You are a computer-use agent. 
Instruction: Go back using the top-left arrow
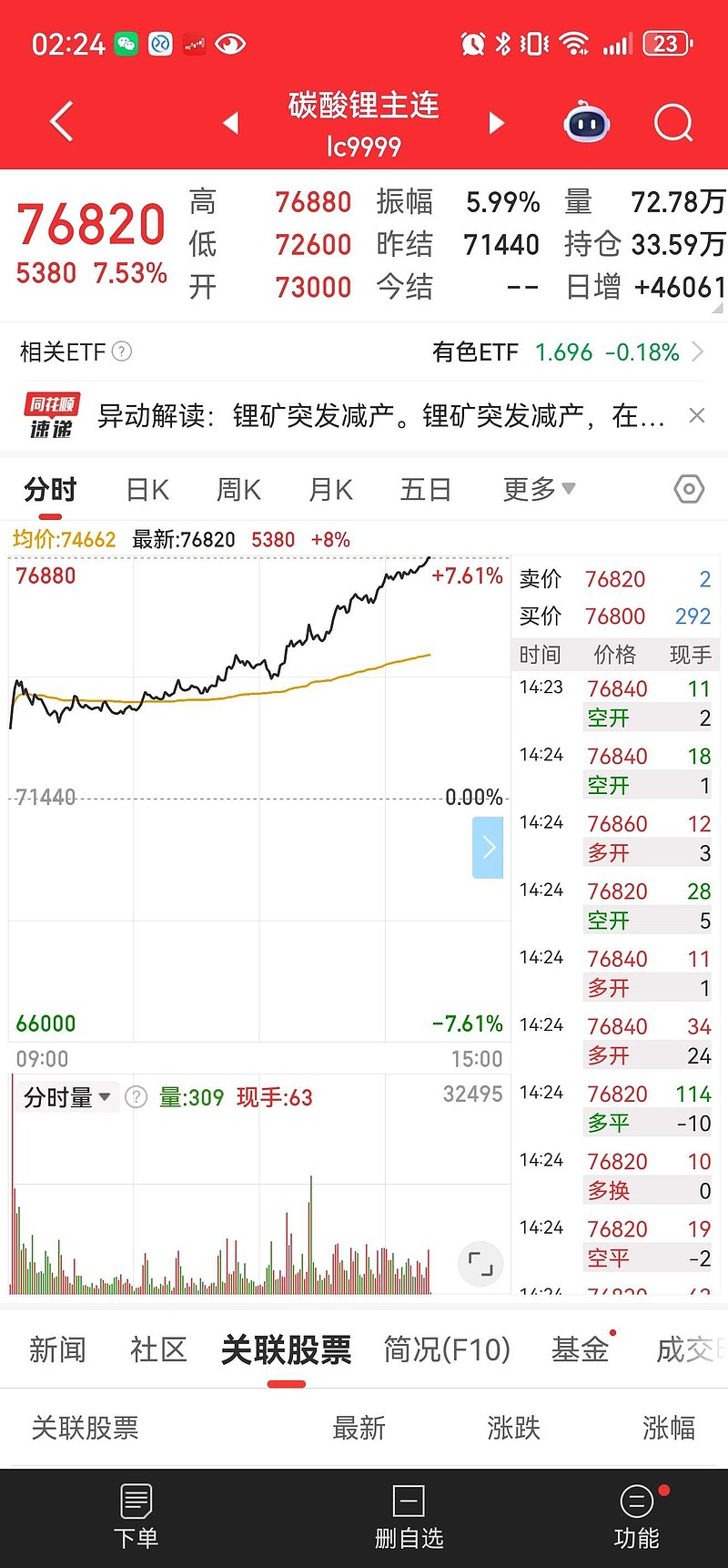point(61,122)
